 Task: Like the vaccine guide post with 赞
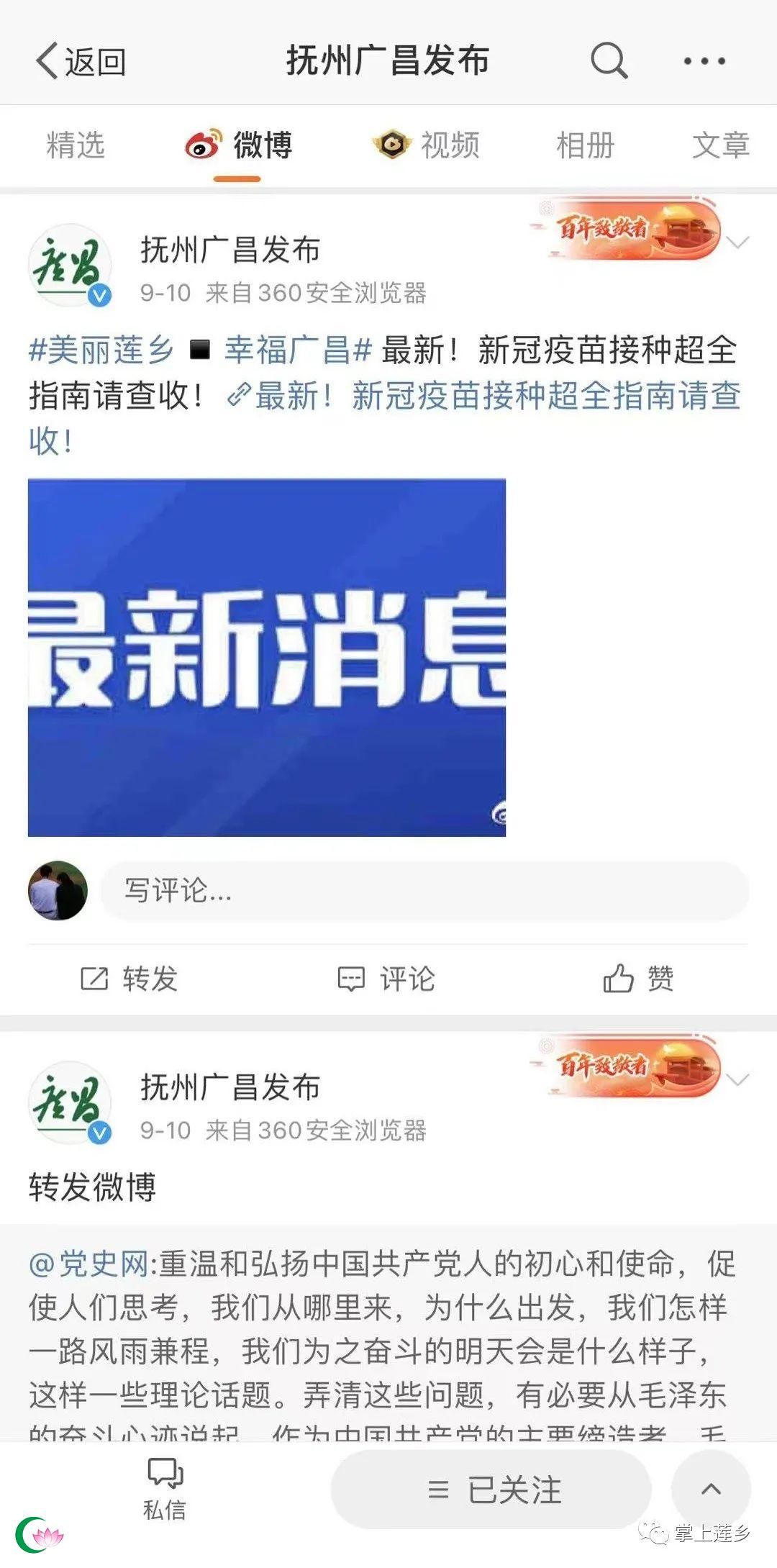click(x=638, y=979)
